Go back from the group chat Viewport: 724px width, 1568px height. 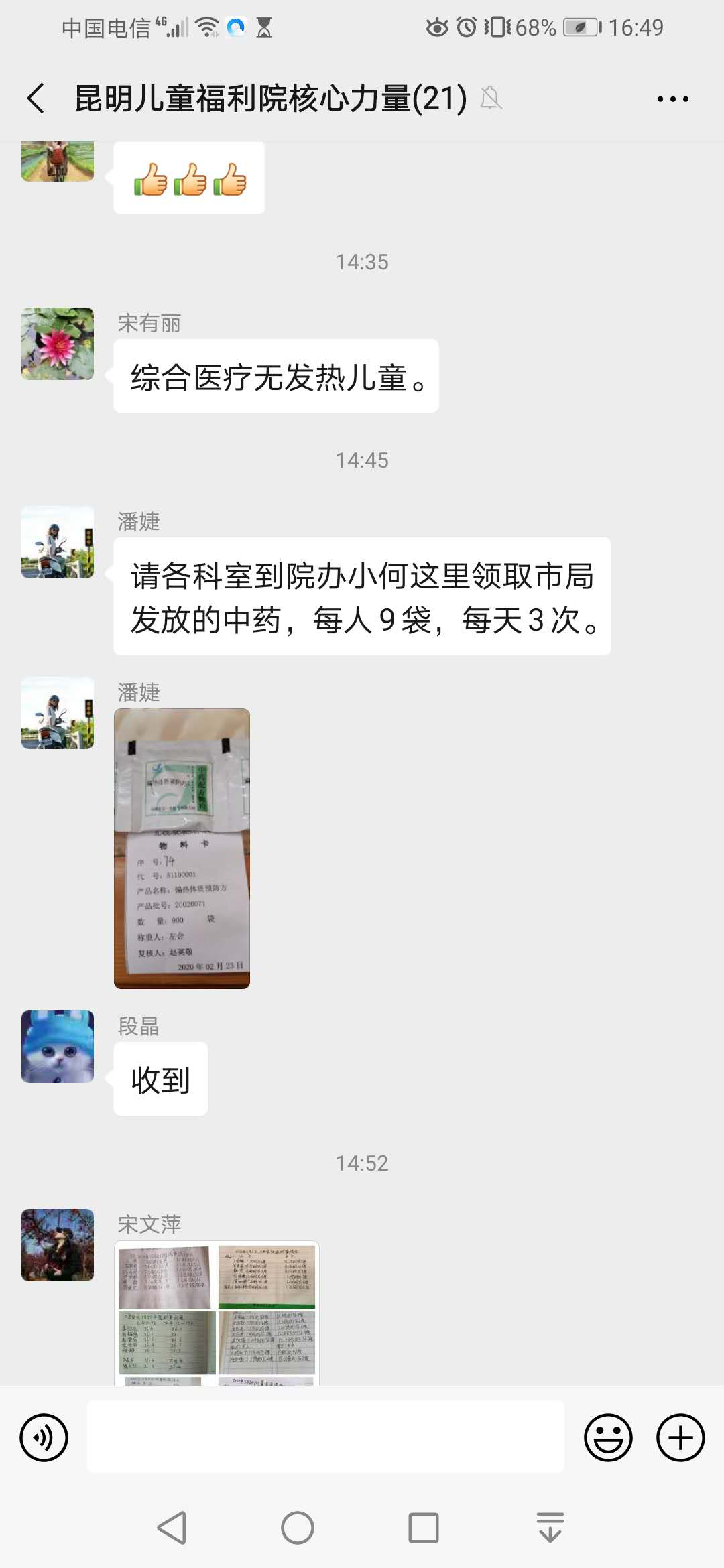tap(36, 99)
